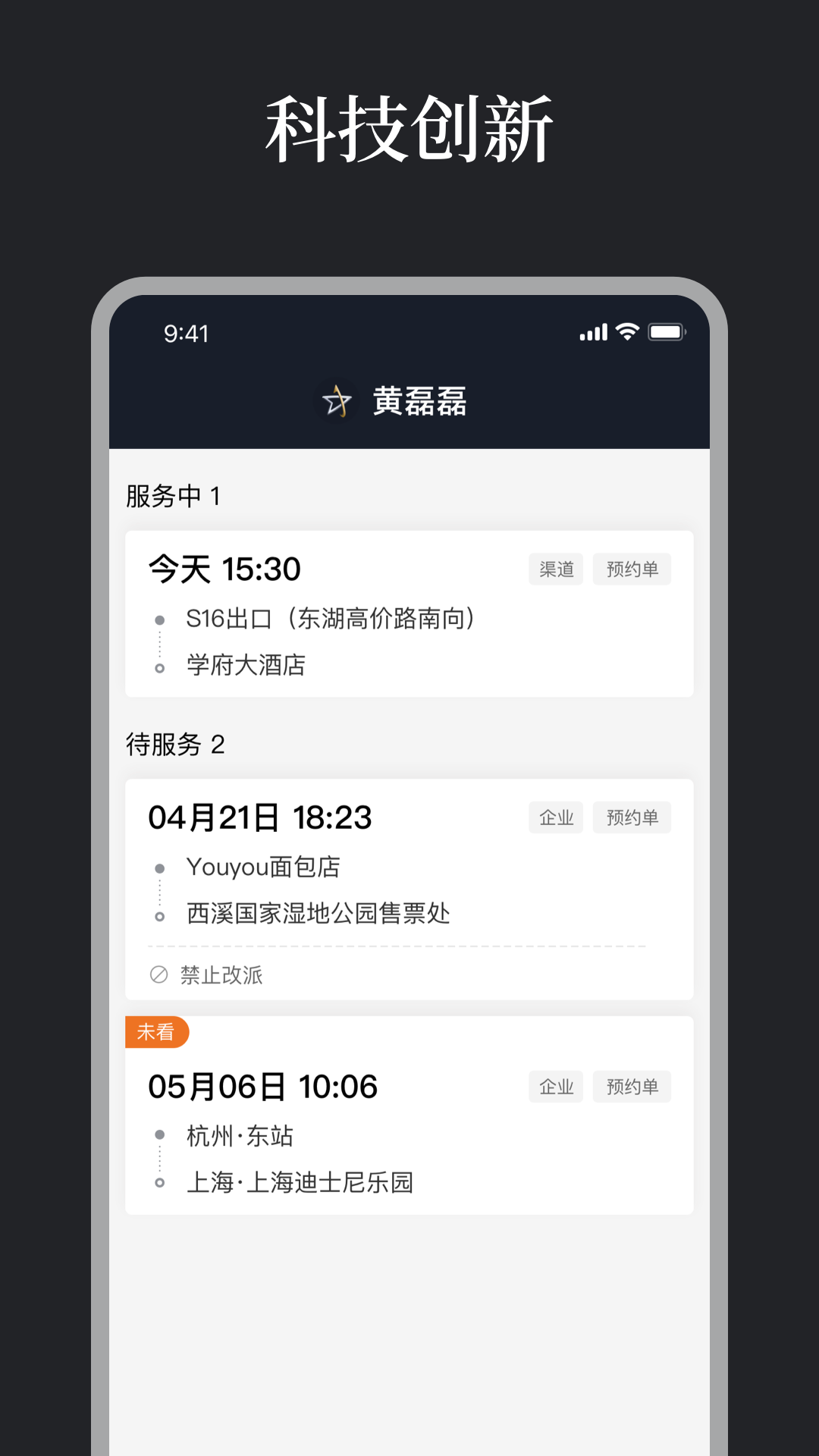Tap the Wi-Fi icon in the status bar

[626, 331]
